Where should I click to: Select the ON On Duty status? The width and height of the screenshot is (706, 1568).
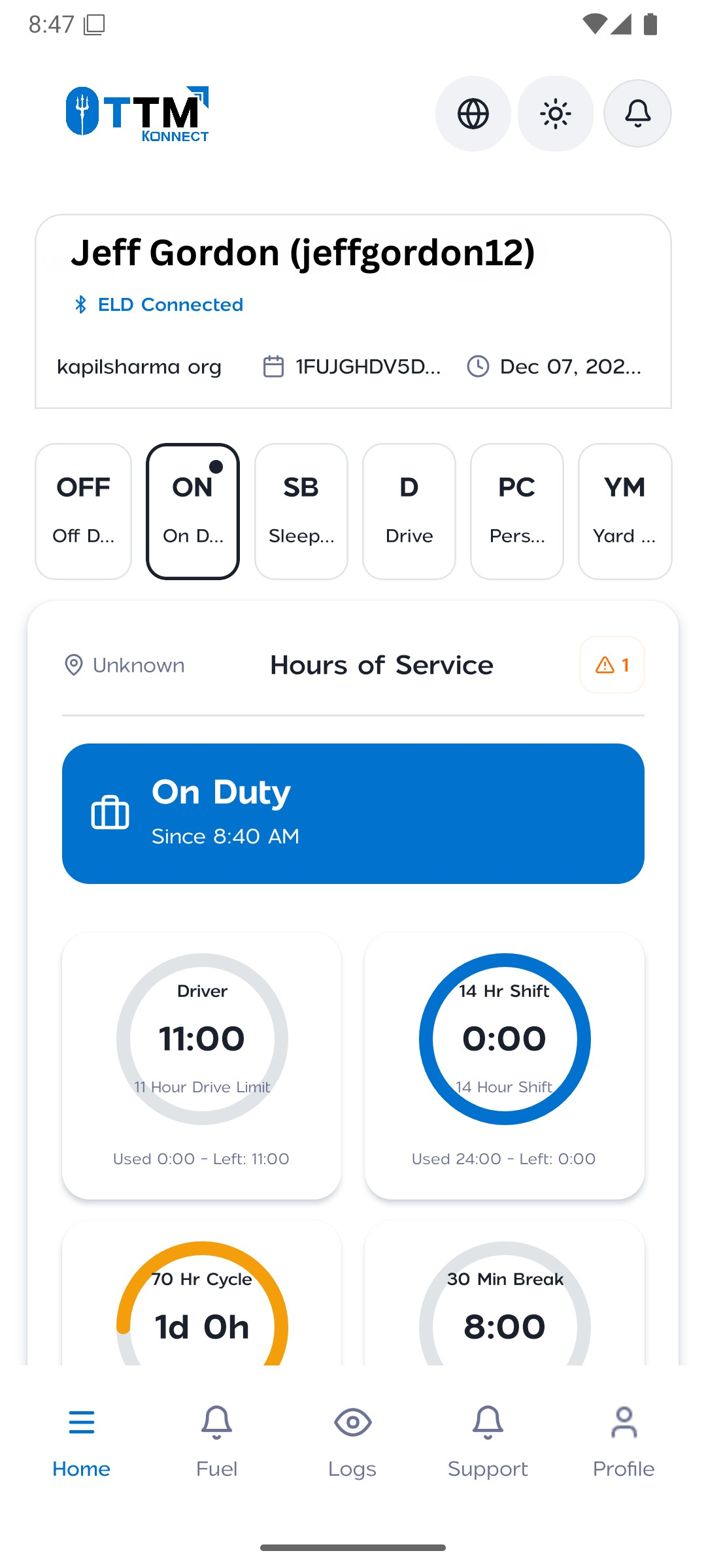pos(193,511)
